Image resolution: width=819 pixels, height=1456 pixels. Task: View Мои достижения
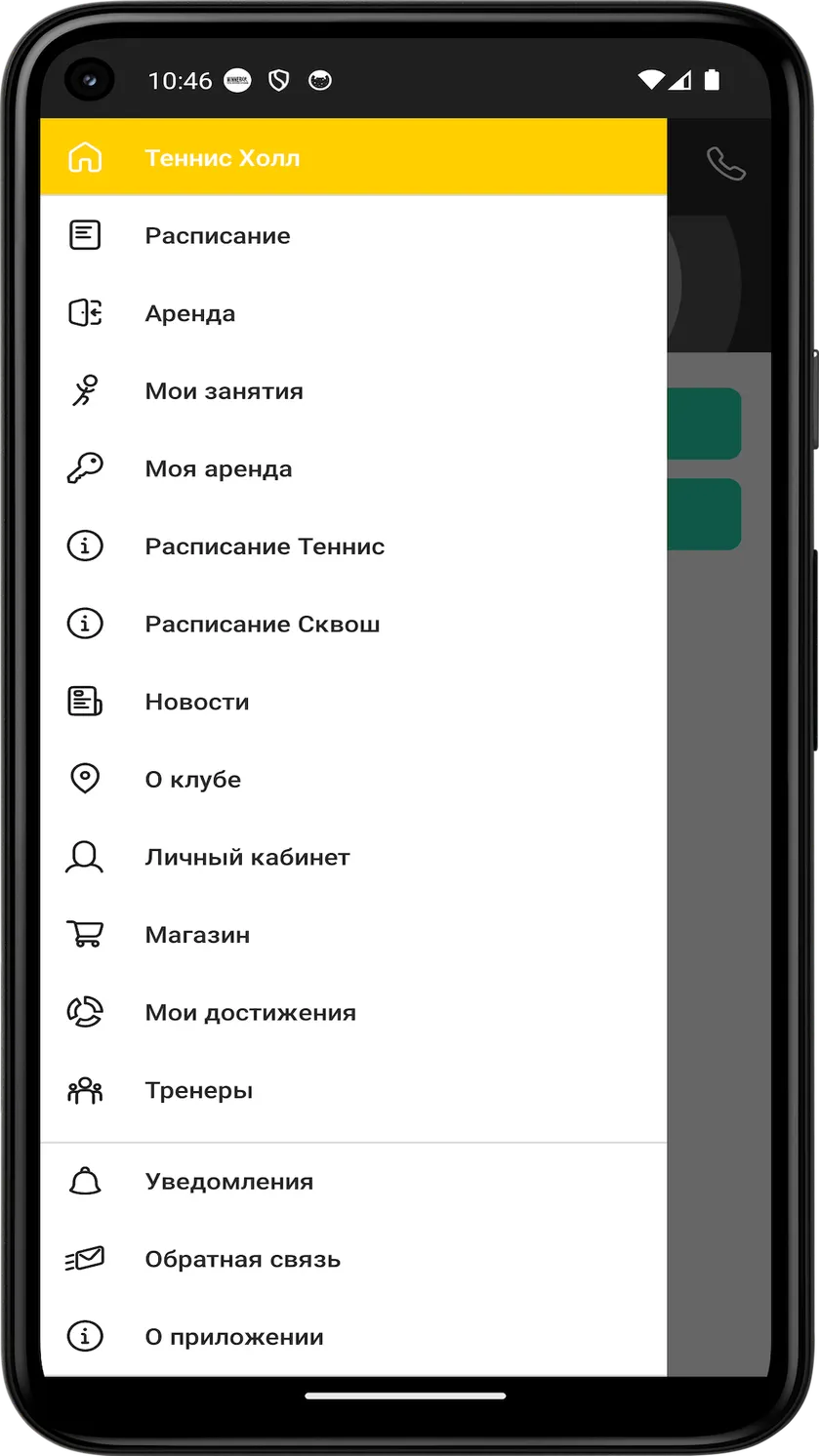(353, 1013)
